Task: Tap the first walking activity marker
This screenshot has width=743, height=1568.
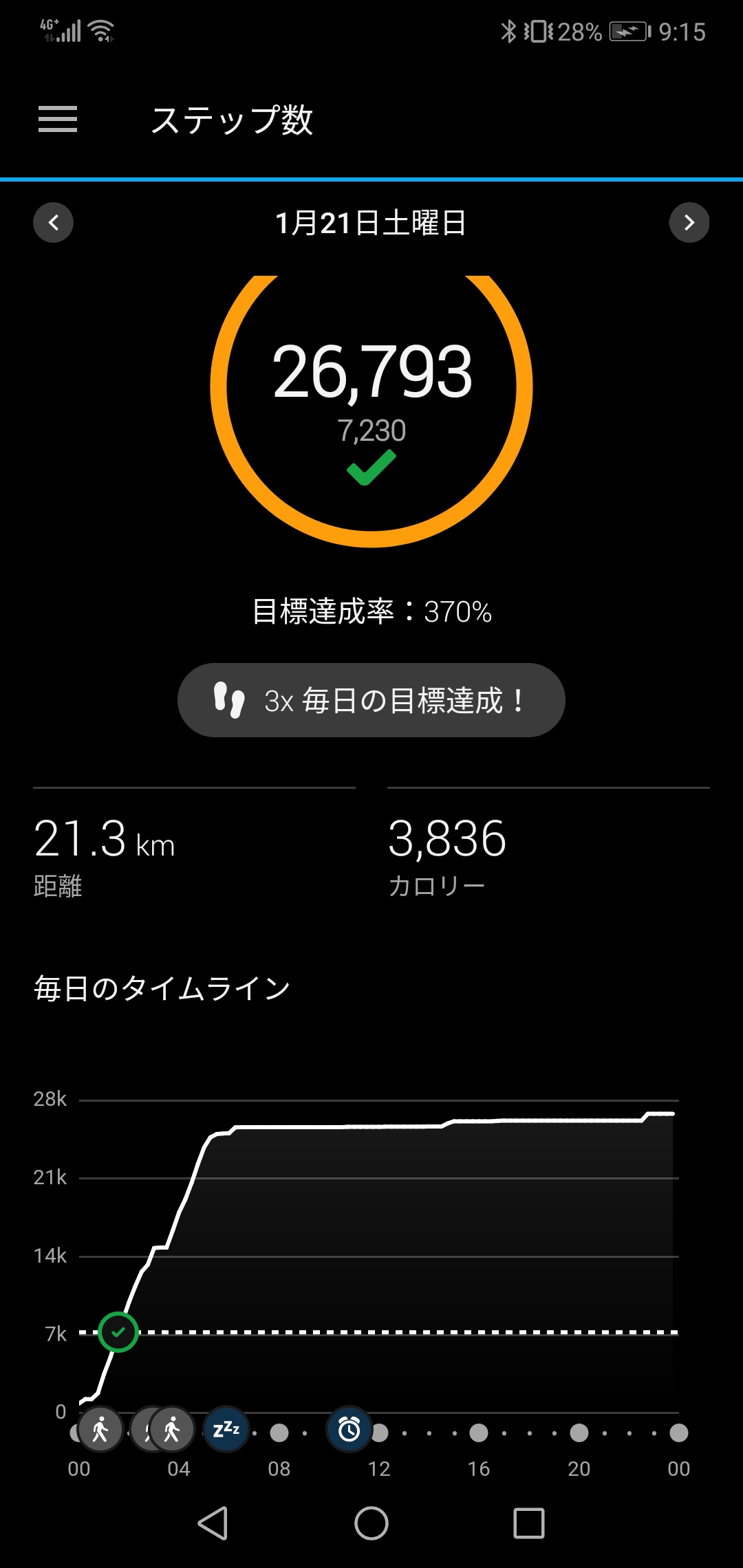Action: coord(100,1430)
